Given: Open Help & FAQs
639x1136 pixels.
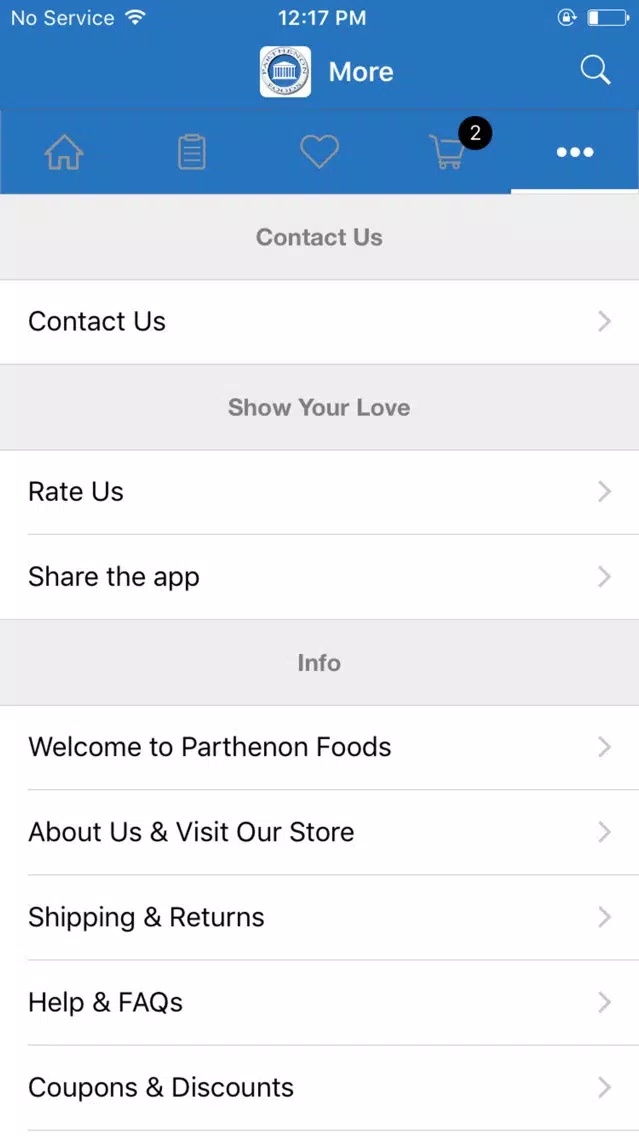Looking at the screenshot, I should pos(320,1002).
